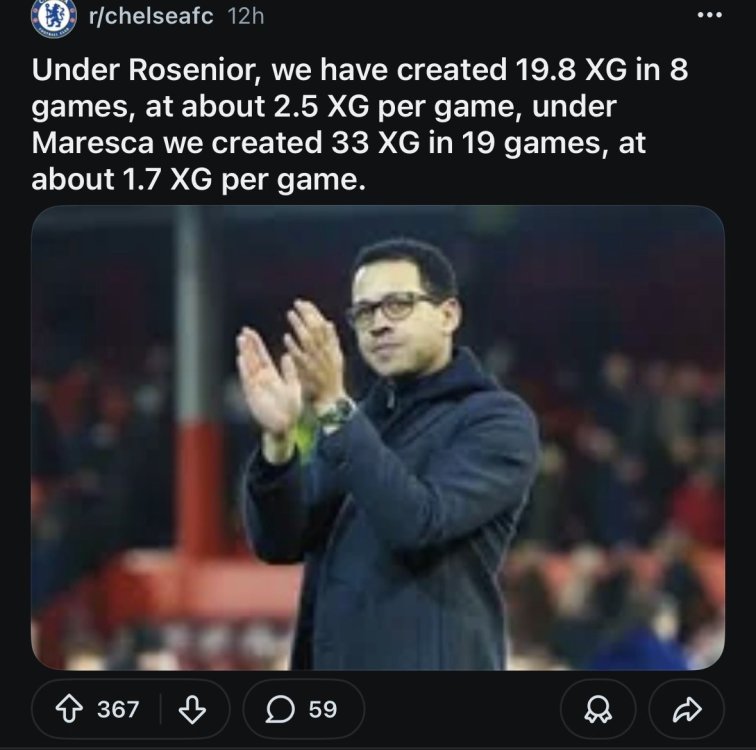The width and height of the screenshot is (756, 750).
Task: Open the 59 comments
Action: pos(300,708)
